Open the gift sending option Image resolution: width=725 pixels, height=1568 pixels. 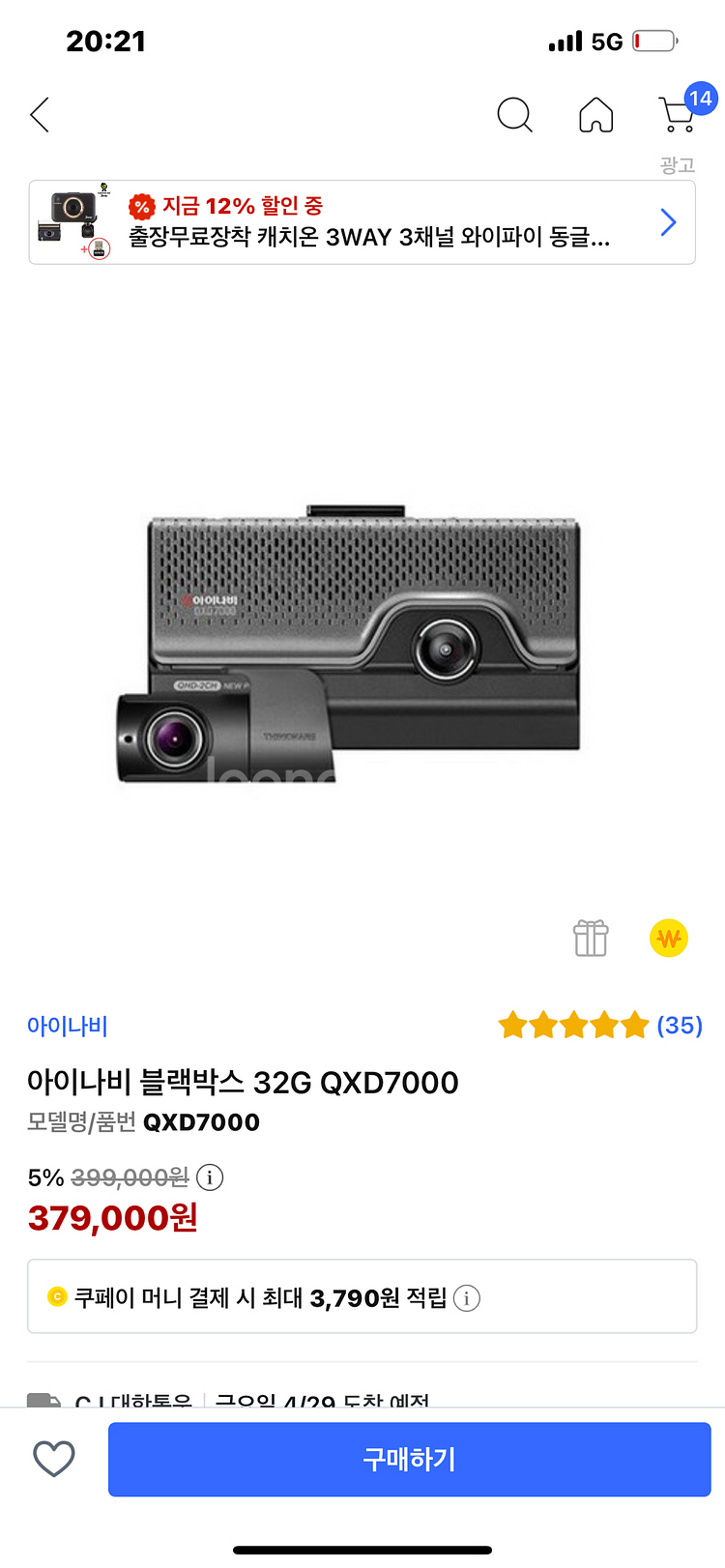590,938
